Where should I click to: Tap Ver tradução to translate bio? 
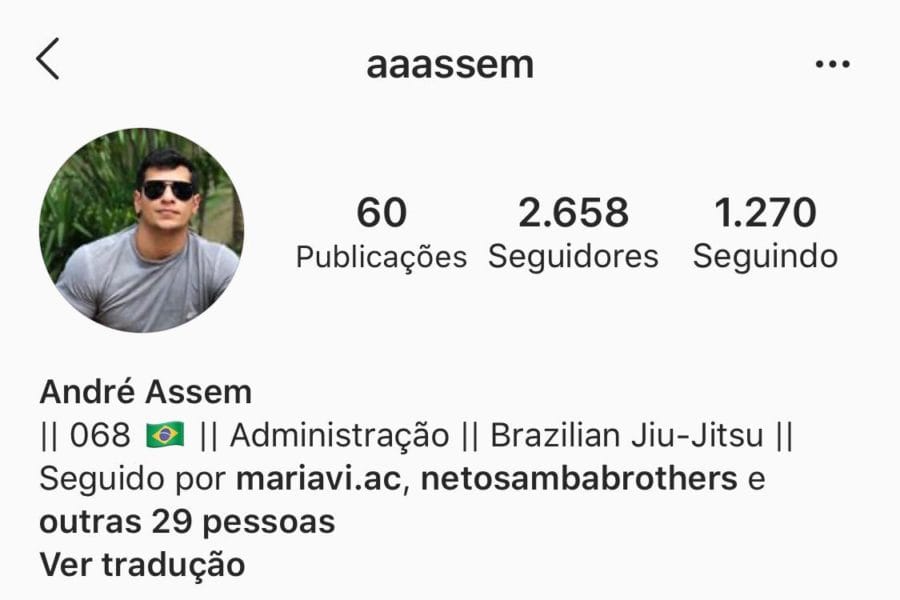pyautogui.click(x=142, y=565)
